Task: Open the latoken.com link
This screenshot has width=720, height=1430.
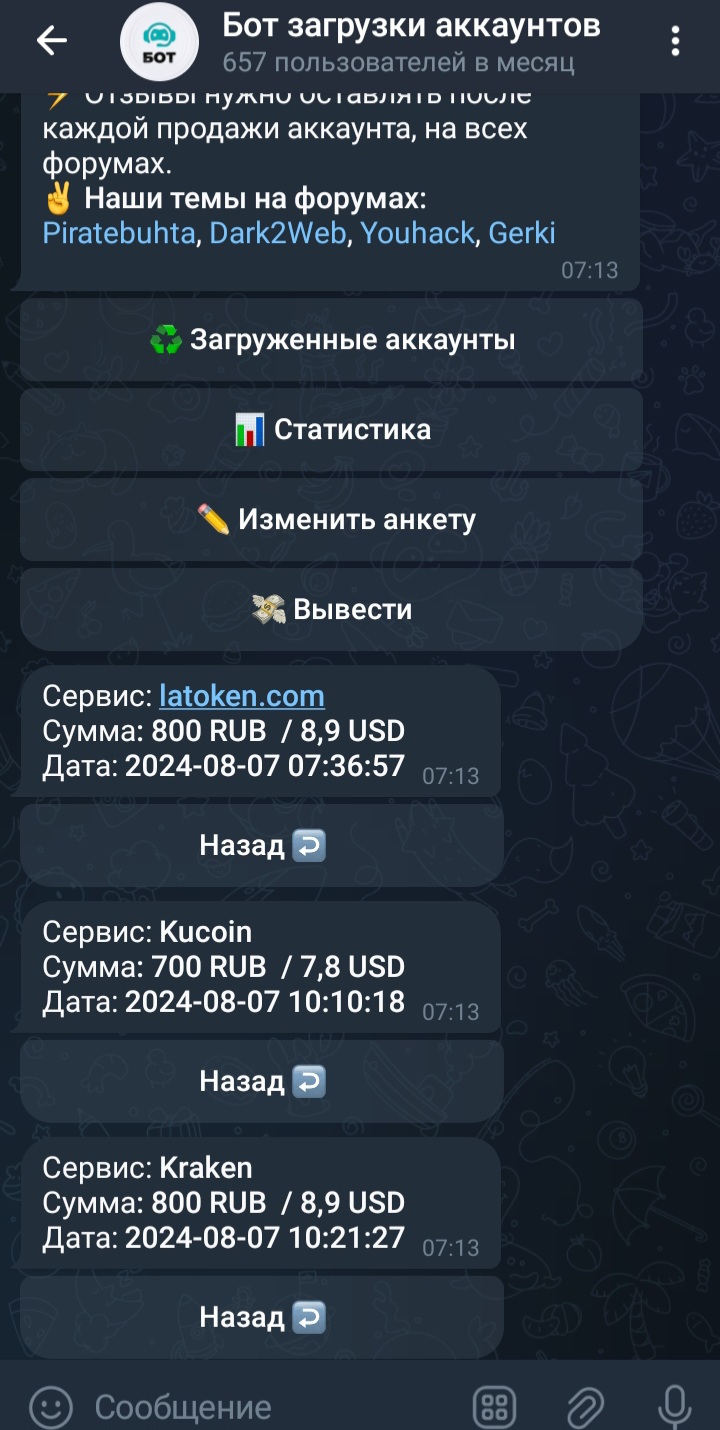Action: point(242,696)
